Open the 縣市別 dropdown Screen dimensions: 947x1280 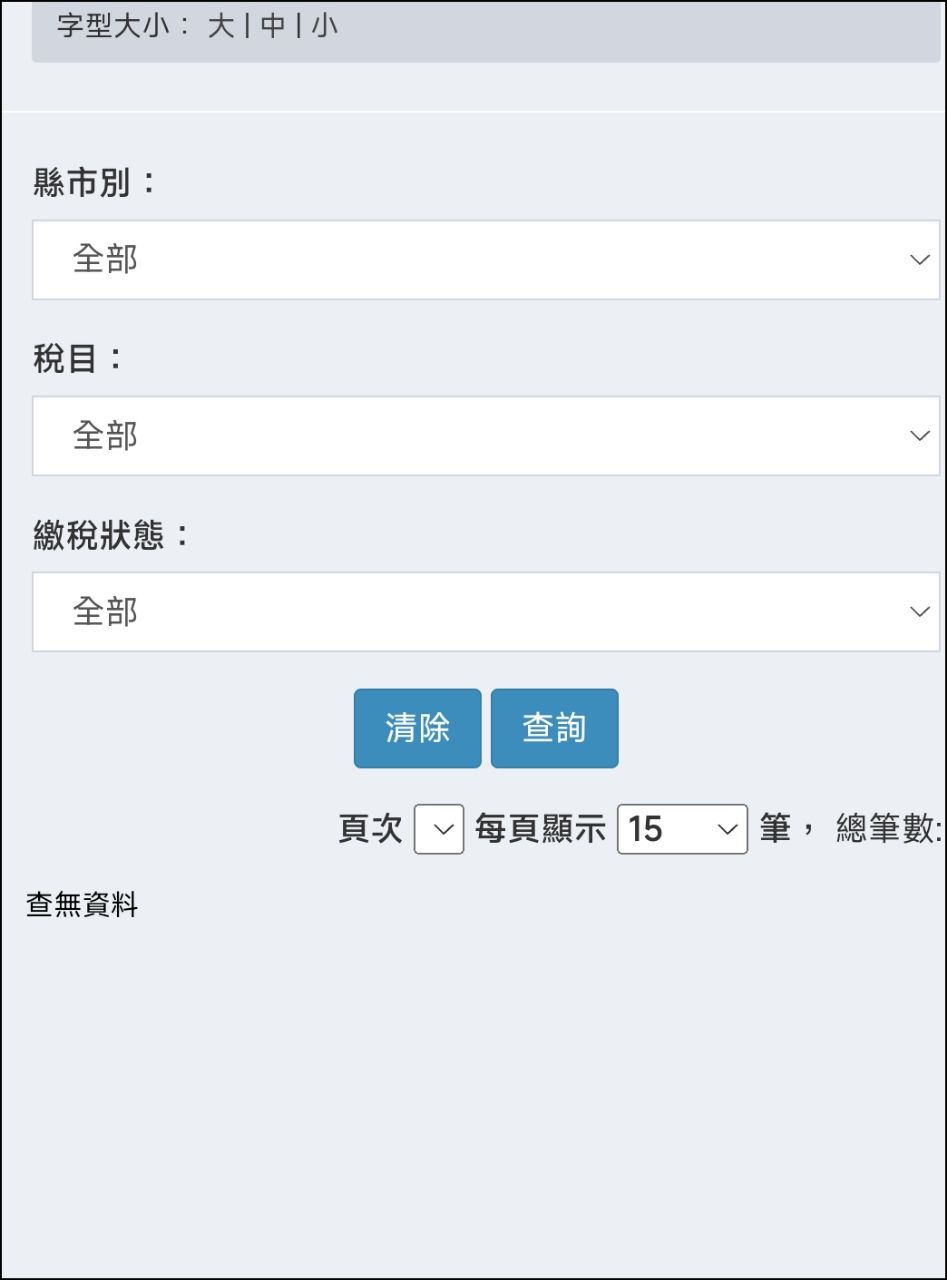point(486,260)
